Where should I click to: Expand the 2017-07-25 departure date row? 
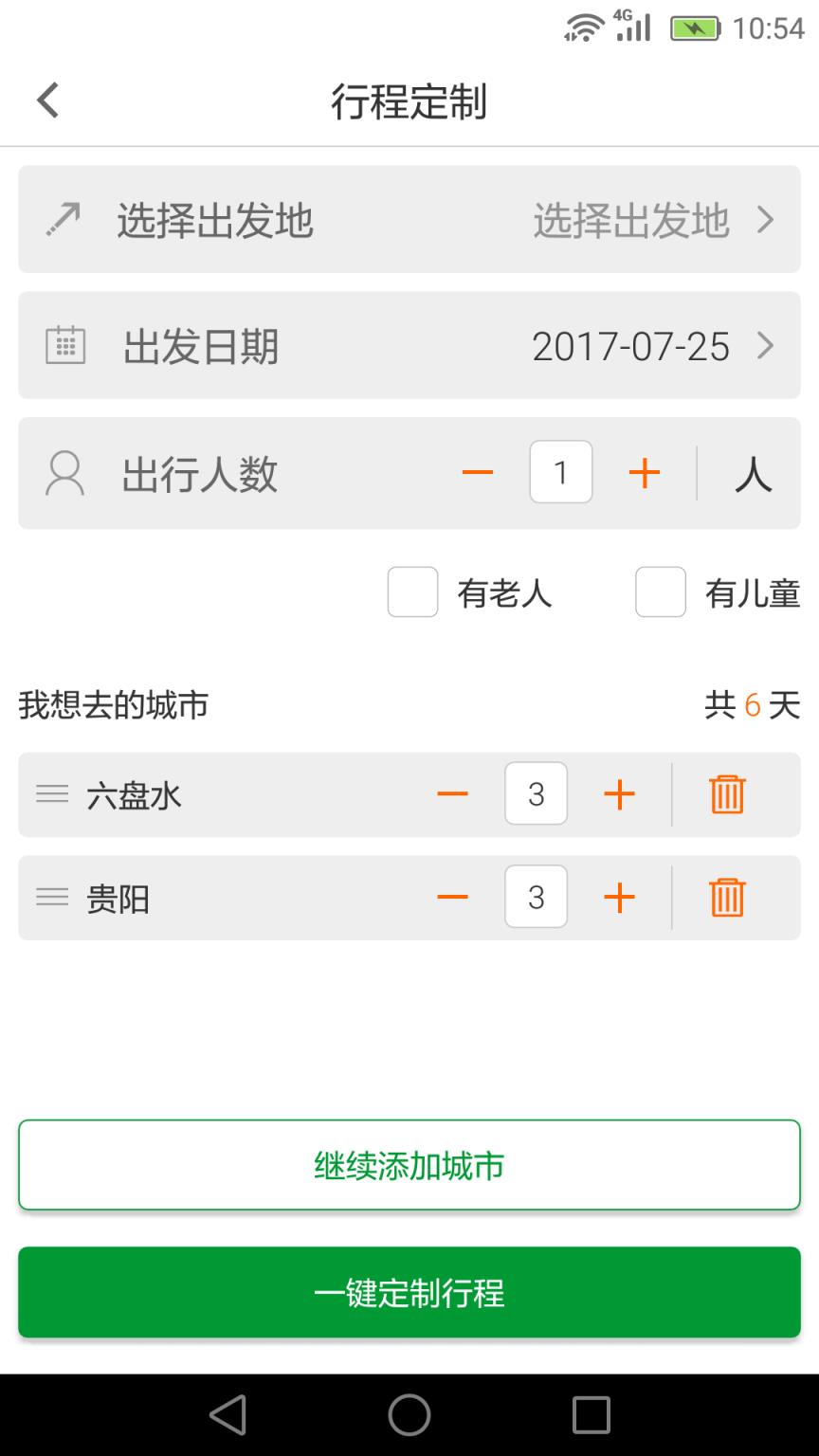[632, 345]
